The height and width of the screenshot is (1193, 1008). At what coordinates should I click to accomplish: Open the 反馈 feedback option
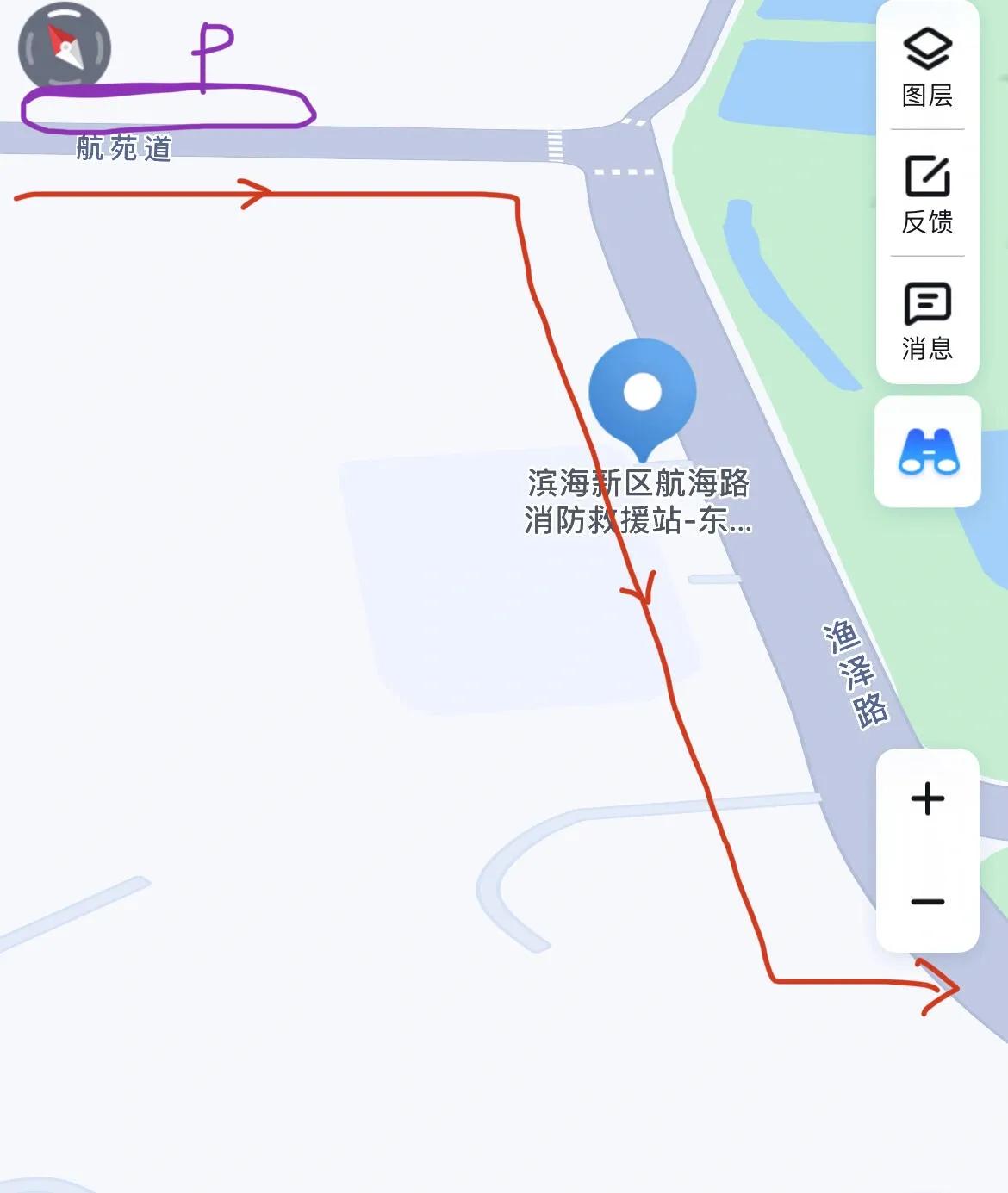927,194
